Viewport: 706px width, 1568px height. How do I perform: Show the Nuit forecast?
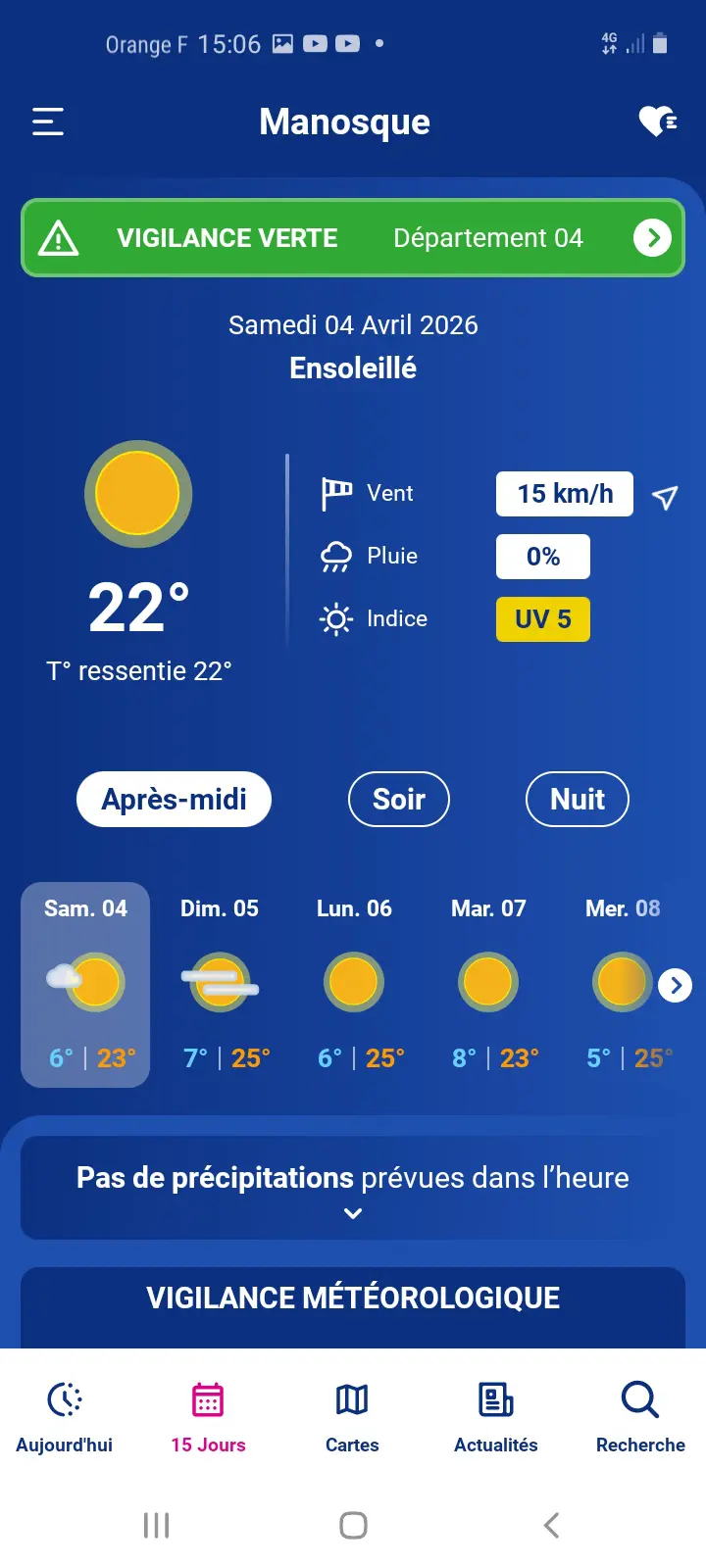tap(578, 799)
